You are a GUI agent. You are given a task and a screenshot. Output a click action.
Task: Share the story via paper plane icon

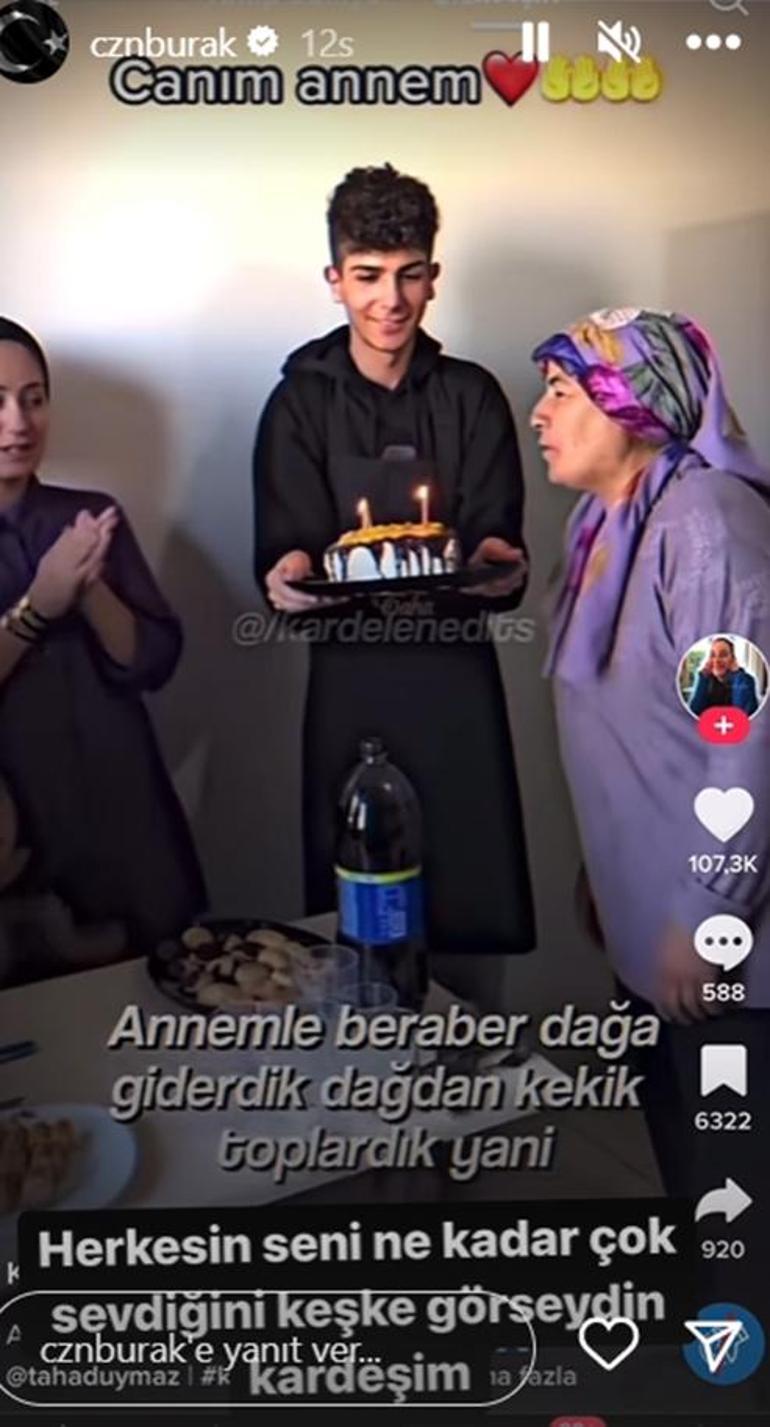click(x=715, y=1344)
